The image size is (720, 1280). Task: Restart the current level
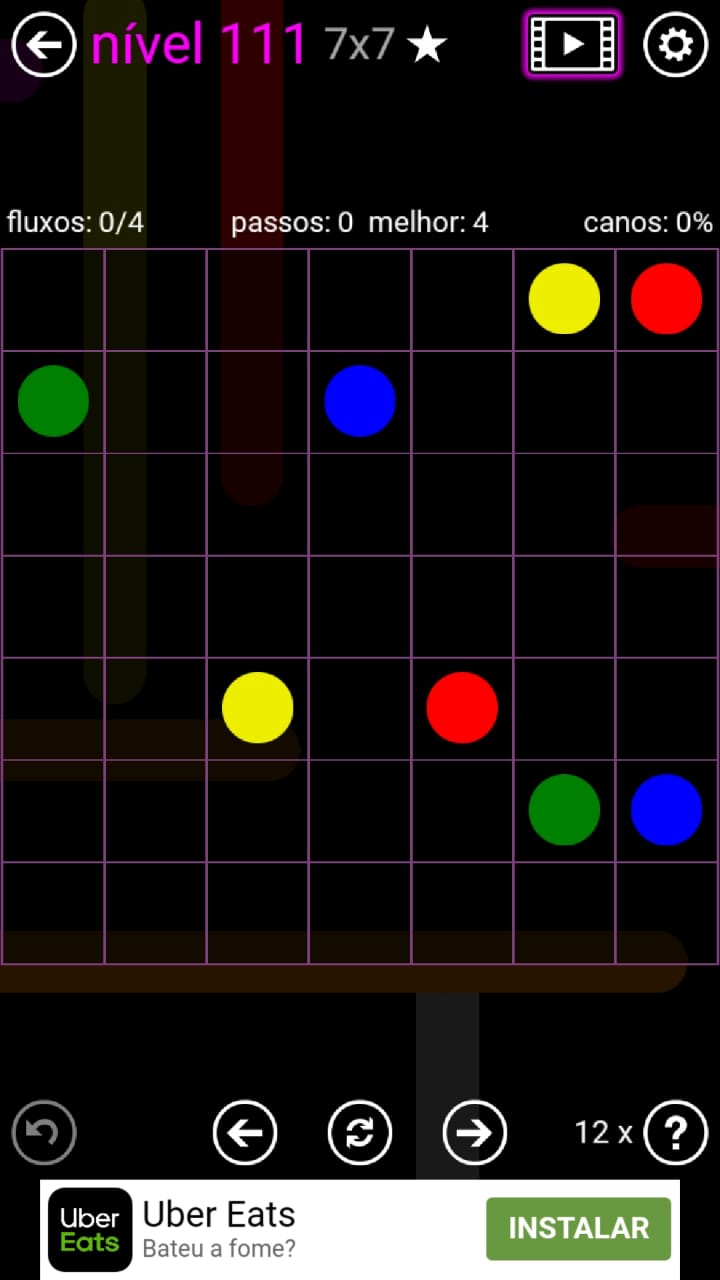click(360, 1132)
